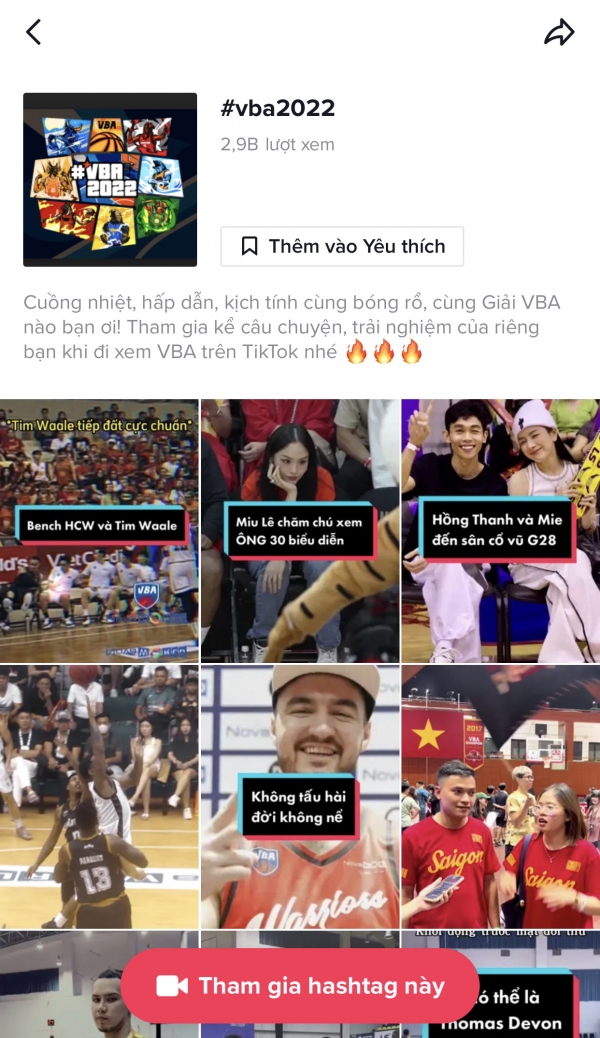Open the Bench HCW và Tim Waale video
600x1038 pixels.
tap(99, 530)
